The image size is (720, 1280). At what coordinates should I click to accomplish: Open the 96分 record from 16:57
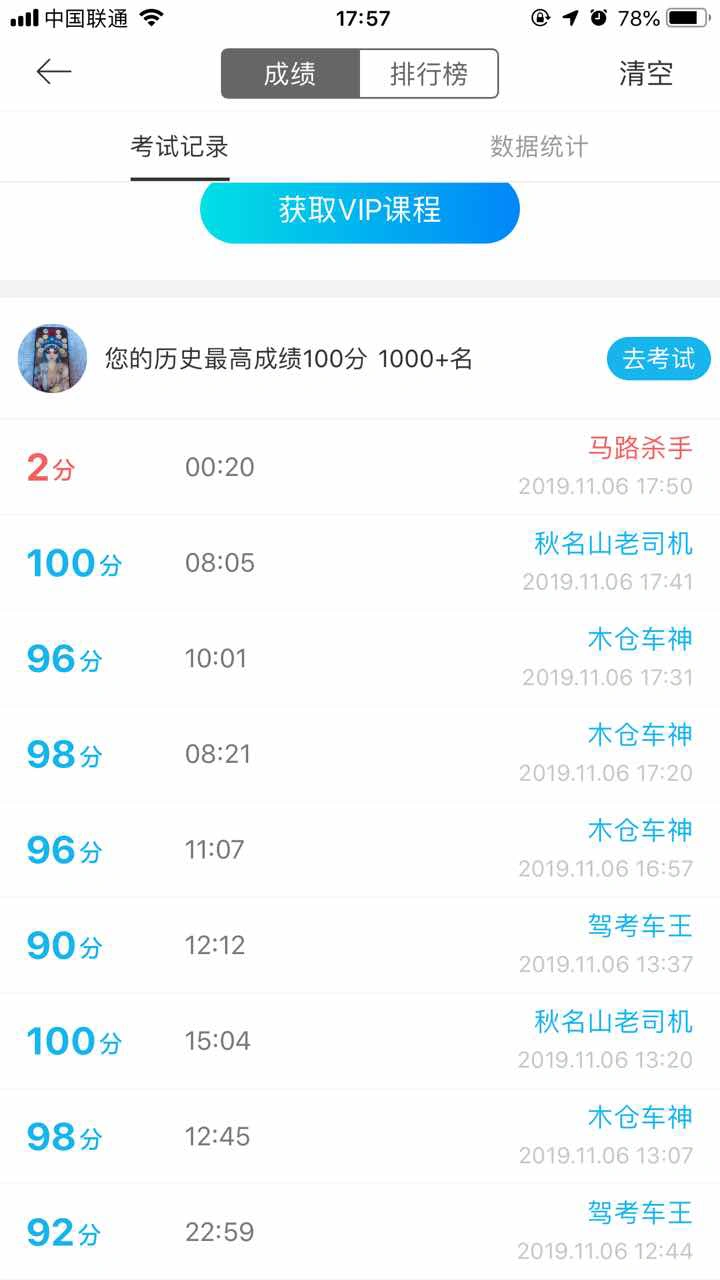[360, 850]
